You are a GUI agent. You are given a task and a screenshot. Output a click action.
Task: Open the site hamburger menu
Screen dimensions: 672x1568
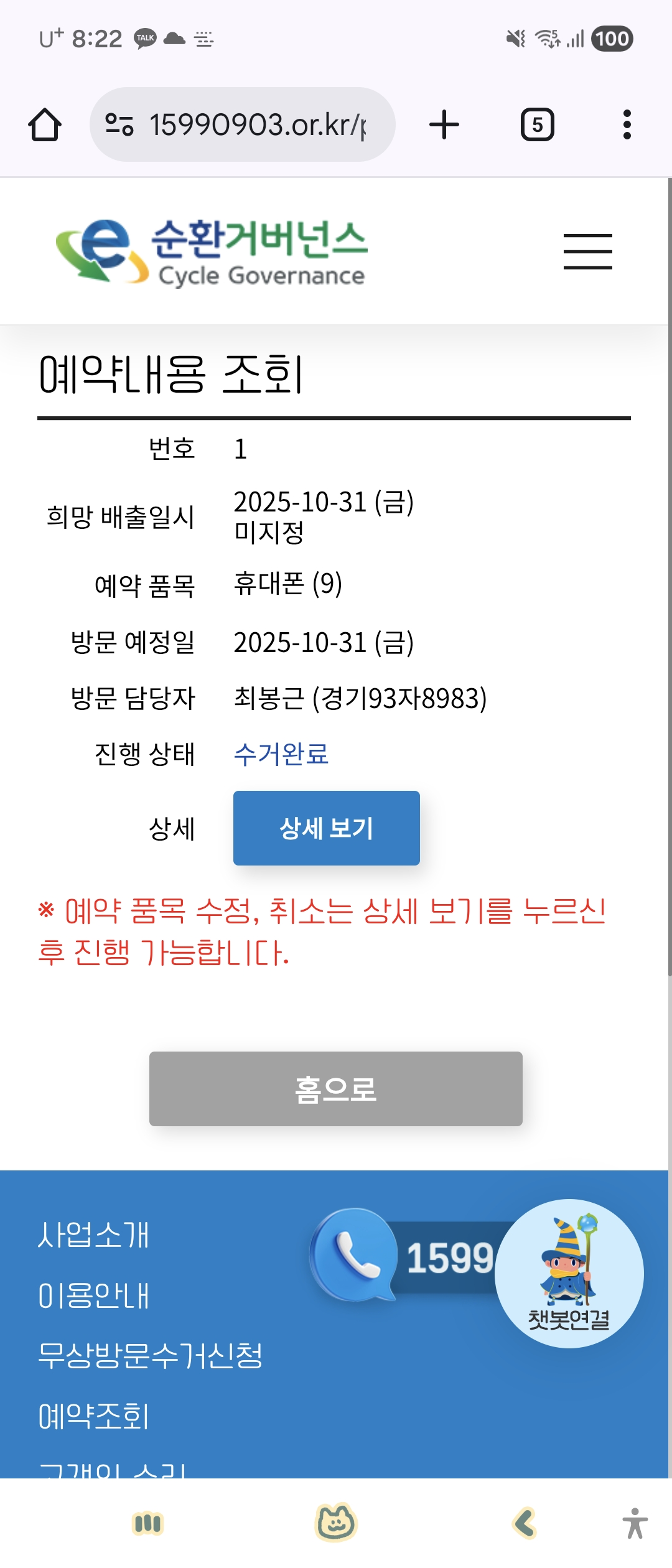587,251
